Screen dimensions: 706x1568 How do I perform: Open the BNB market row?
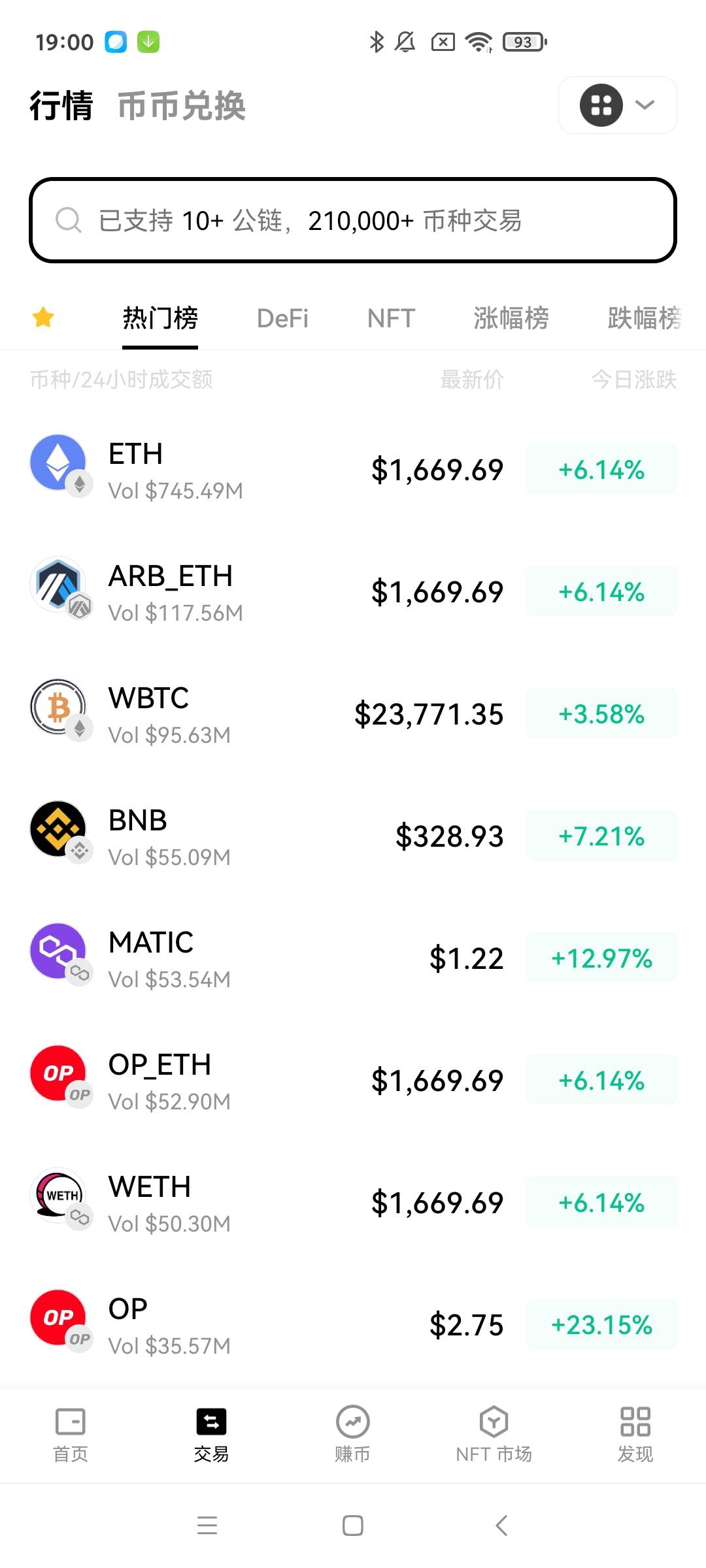coord(353,836)
